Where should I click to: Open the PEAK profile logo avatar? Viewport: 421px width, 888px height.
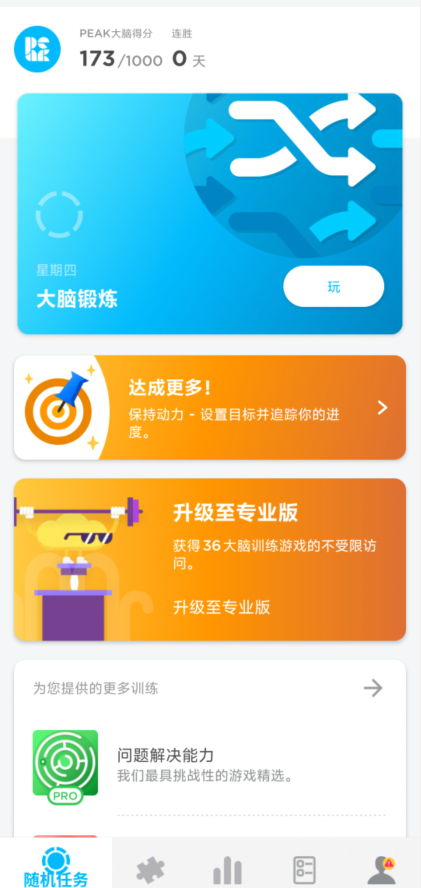coord(37,49)
